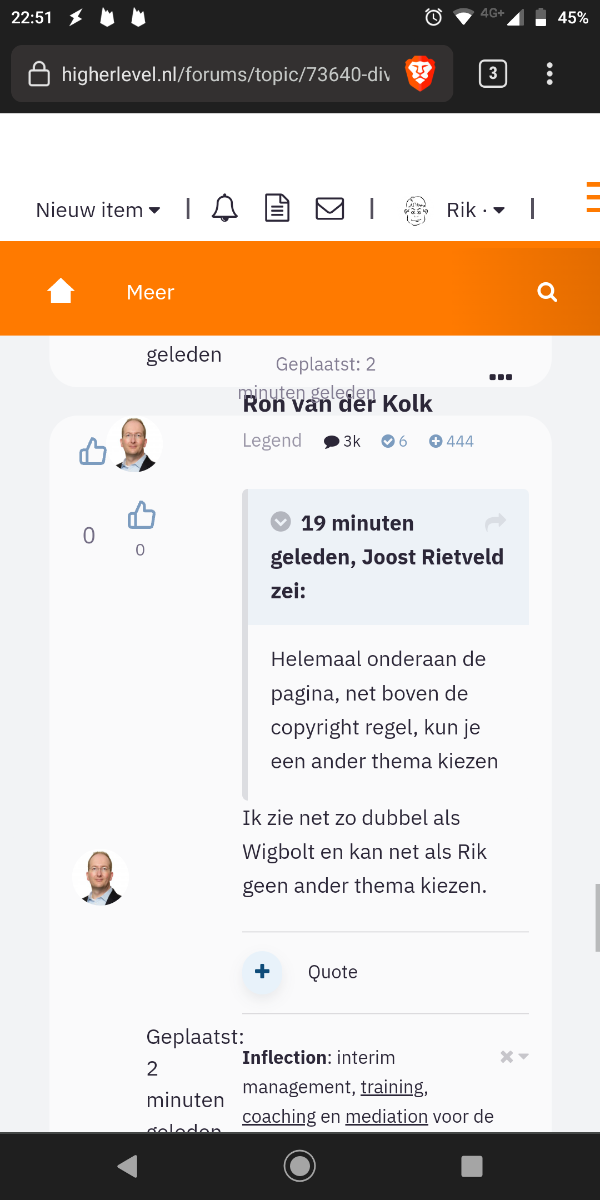600x1200 pixels.
Task: Open the Meer menu
Action: 150,292
